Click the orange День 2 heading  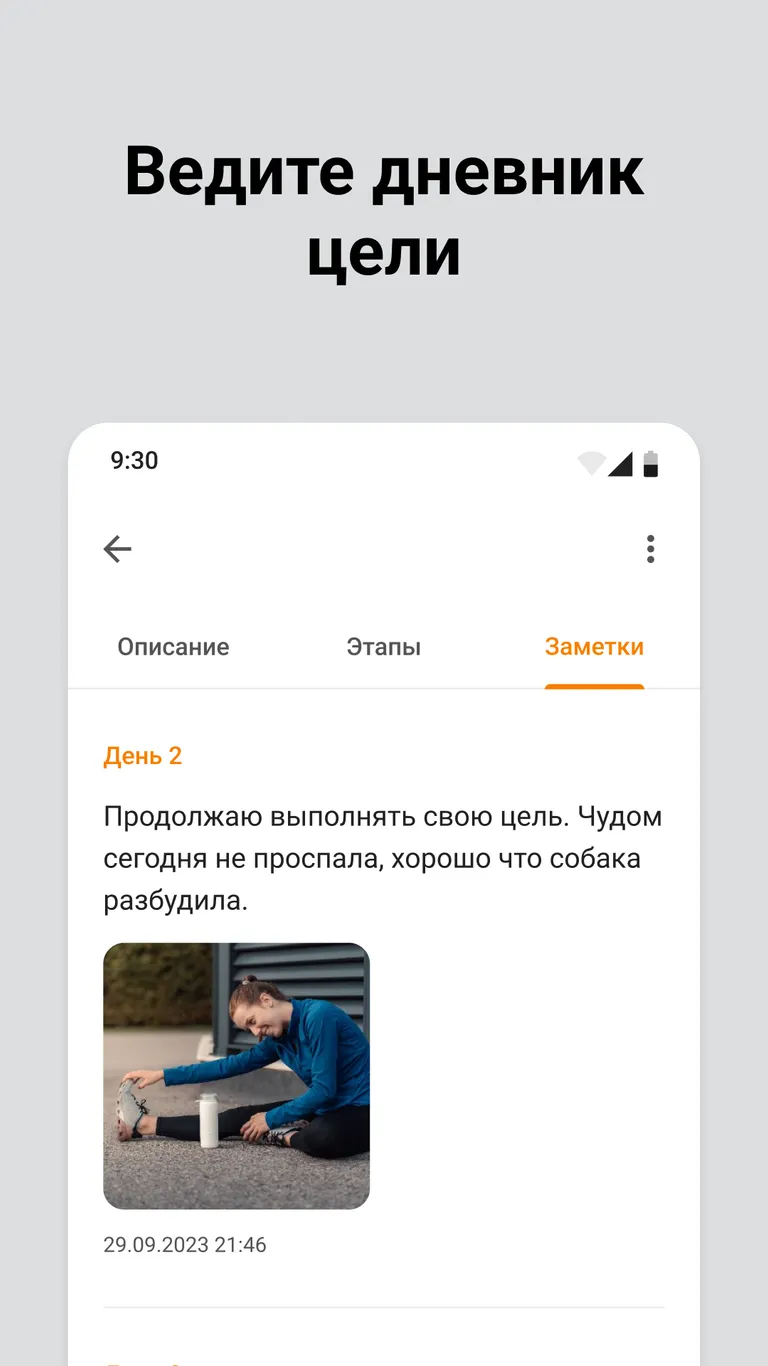pos(143,756)
